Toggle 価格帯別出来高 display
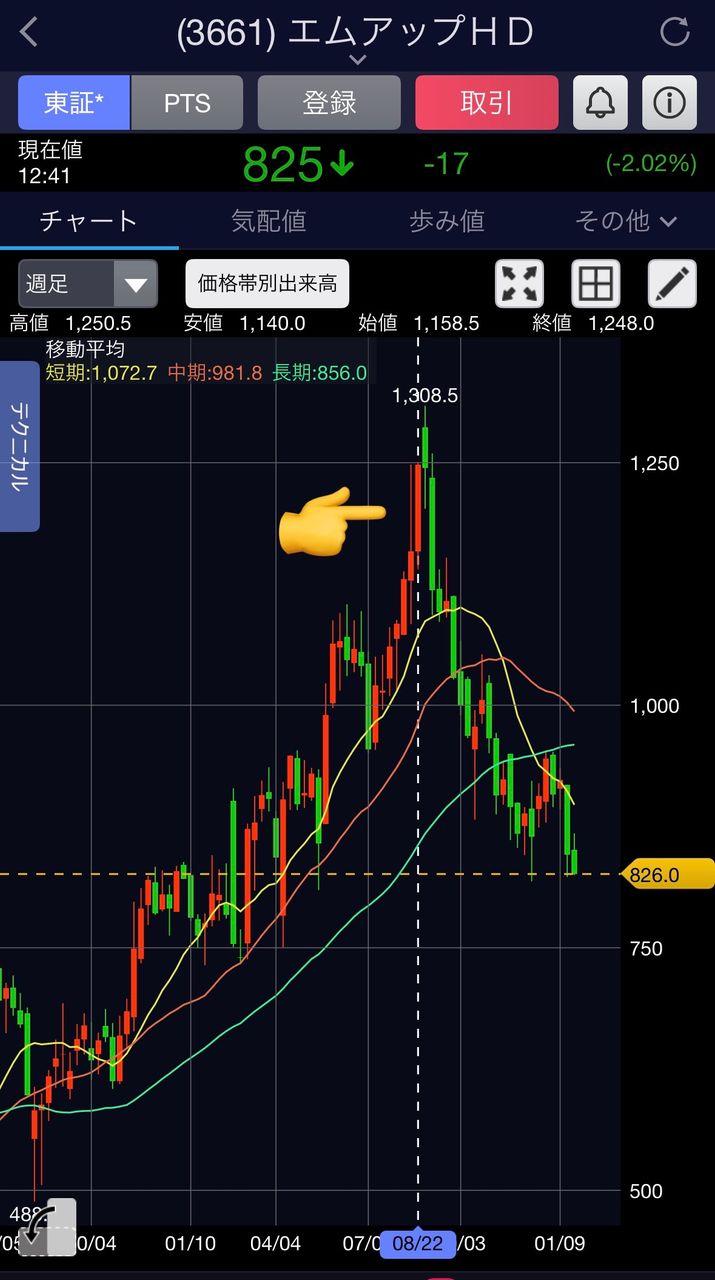715x1280 pixels. pos(267,284)
